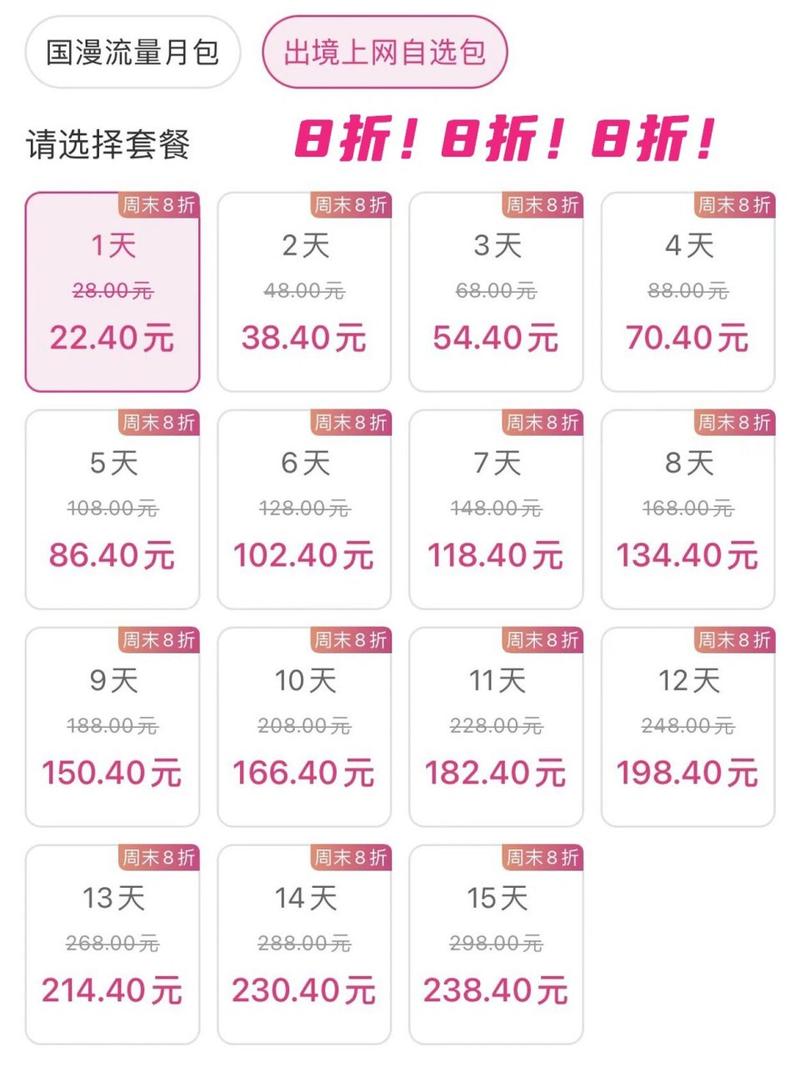Screen dimensions: 800x1067
Task: Choose the 13天 option at 214.40元
Action: click(x=112, y=945)
